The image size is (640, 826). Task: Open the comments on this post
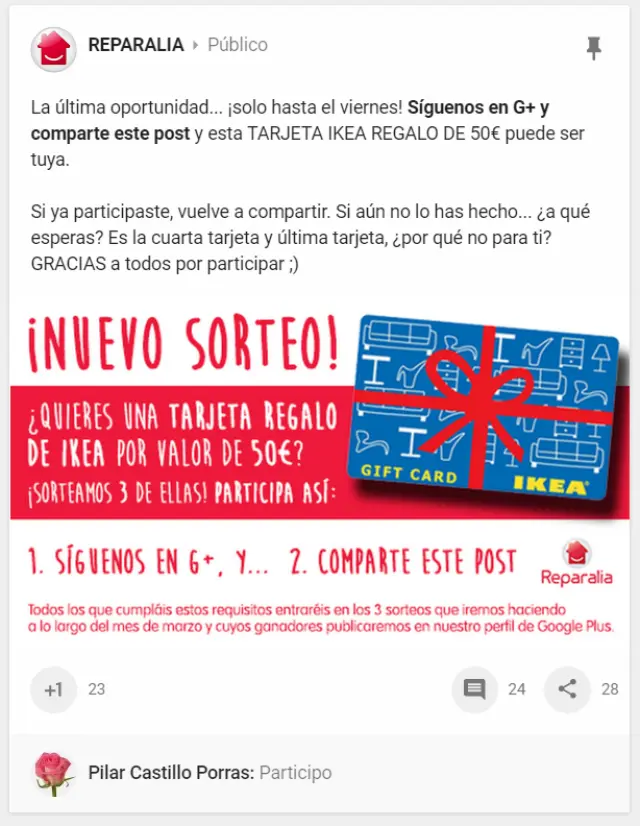point(475,689)
